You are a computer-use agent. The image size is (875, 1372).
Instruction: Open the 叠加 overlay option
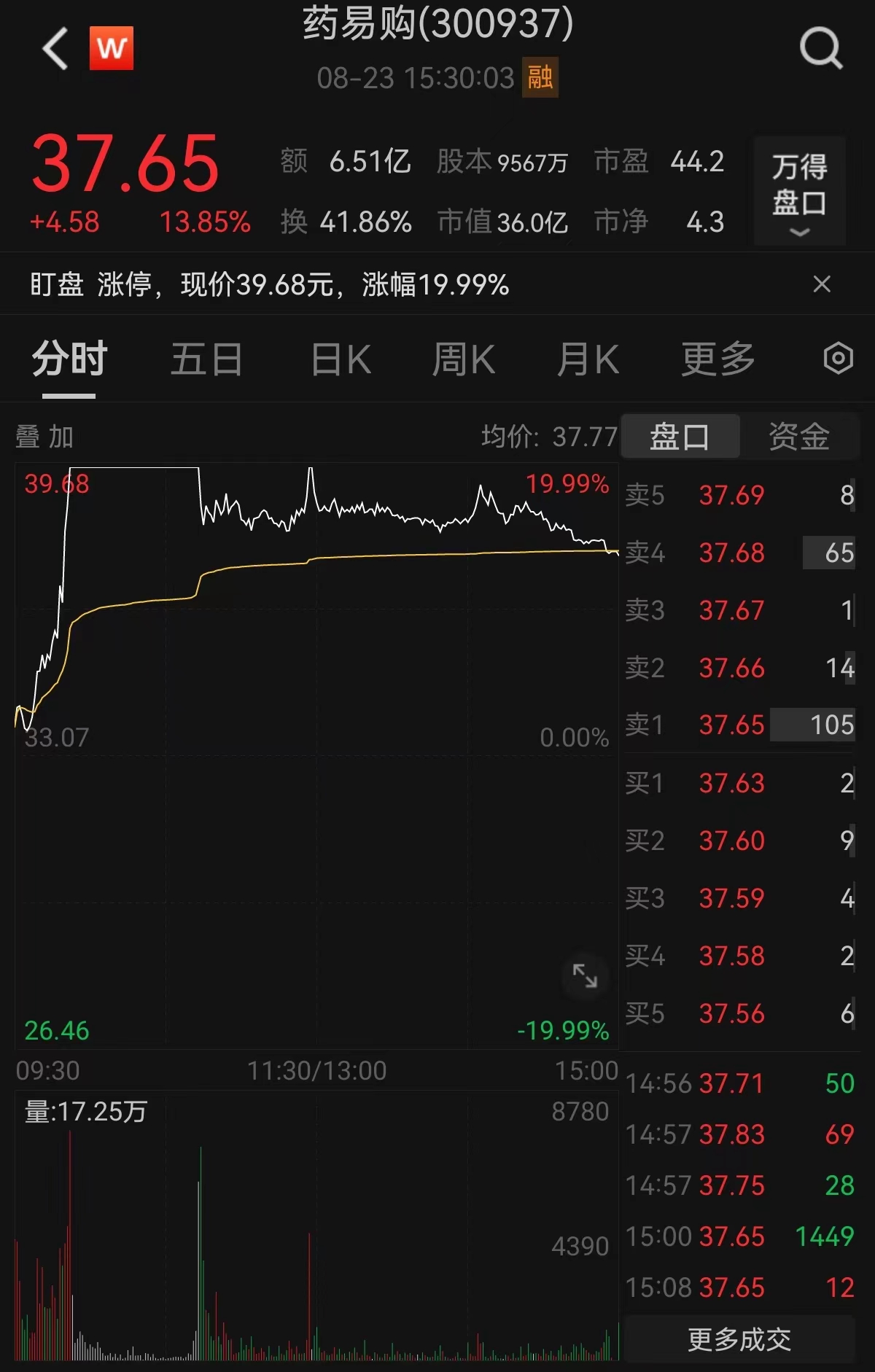(42, 436)
